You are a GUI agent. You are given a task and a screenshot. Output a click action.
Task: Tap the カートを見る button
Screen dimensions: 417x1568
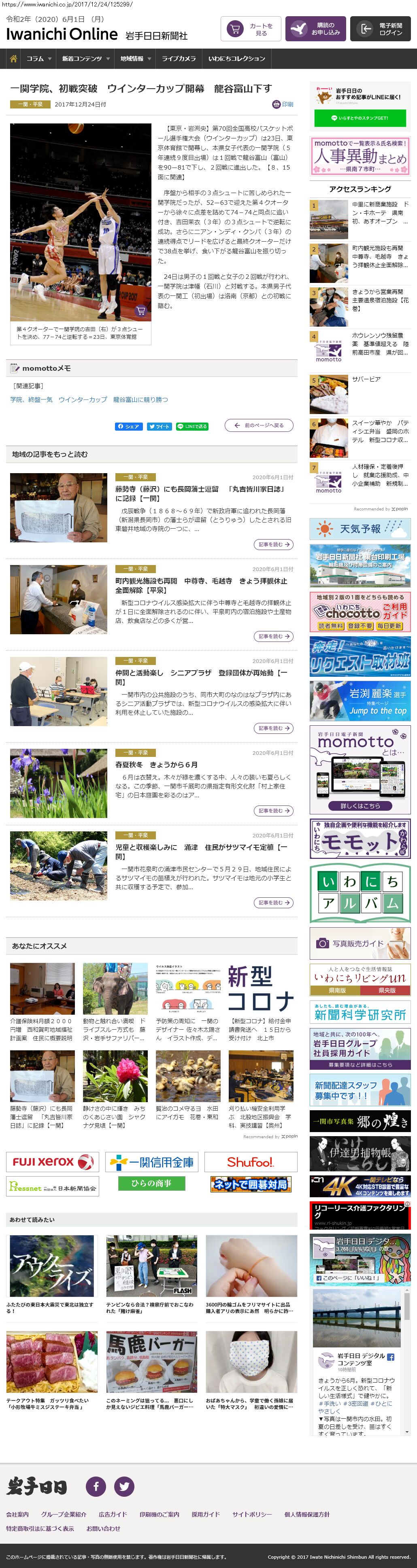(250, 29)
